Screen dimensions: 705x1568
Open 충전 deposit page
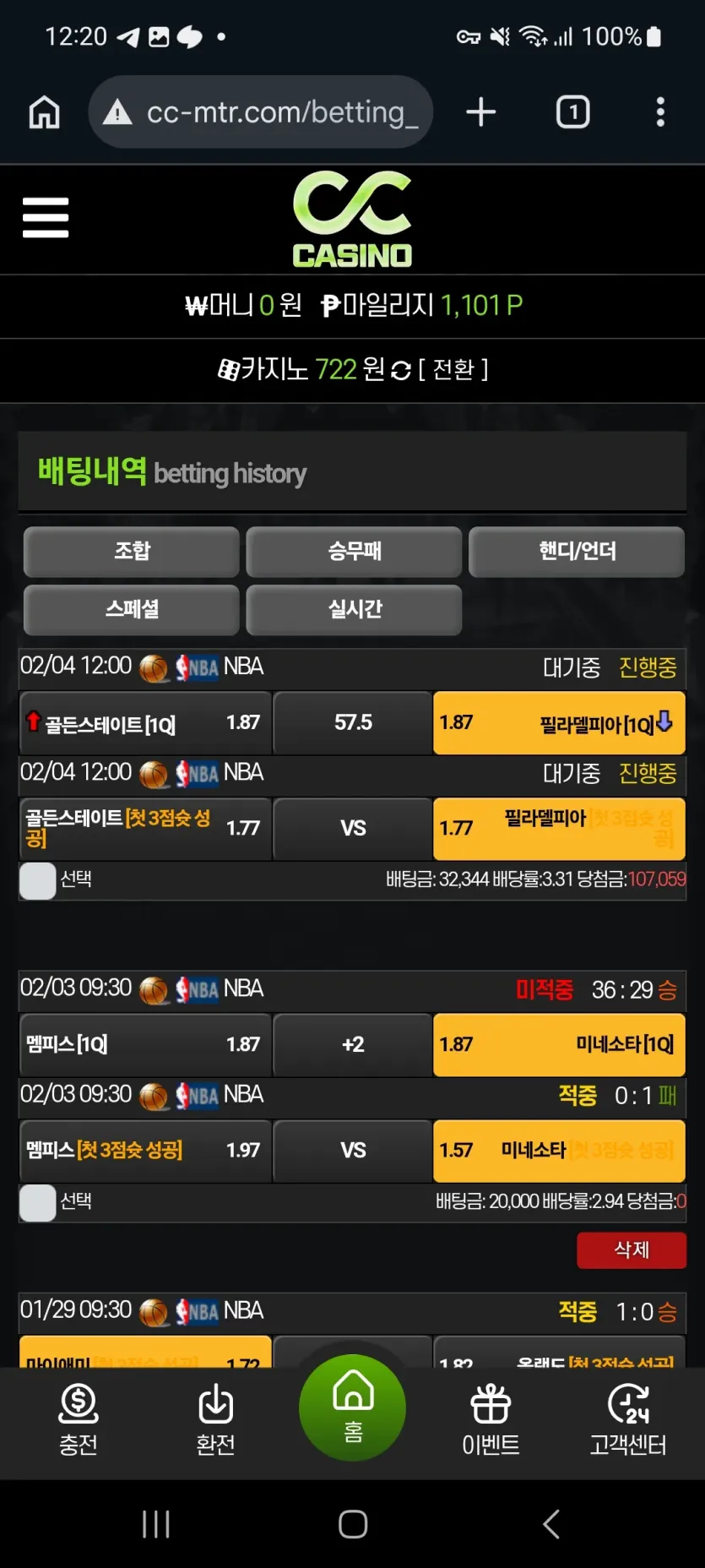[79, 1421]
